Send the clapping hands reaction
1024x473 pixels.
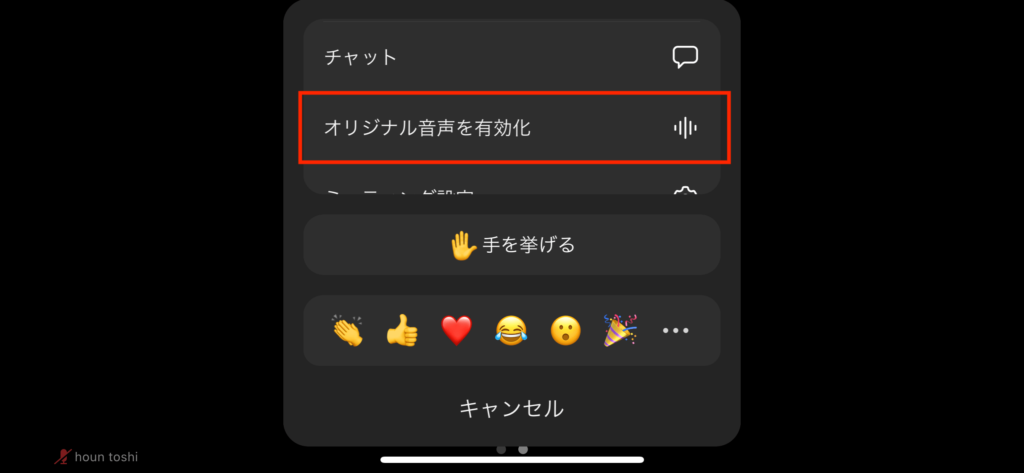coord(347,330)
